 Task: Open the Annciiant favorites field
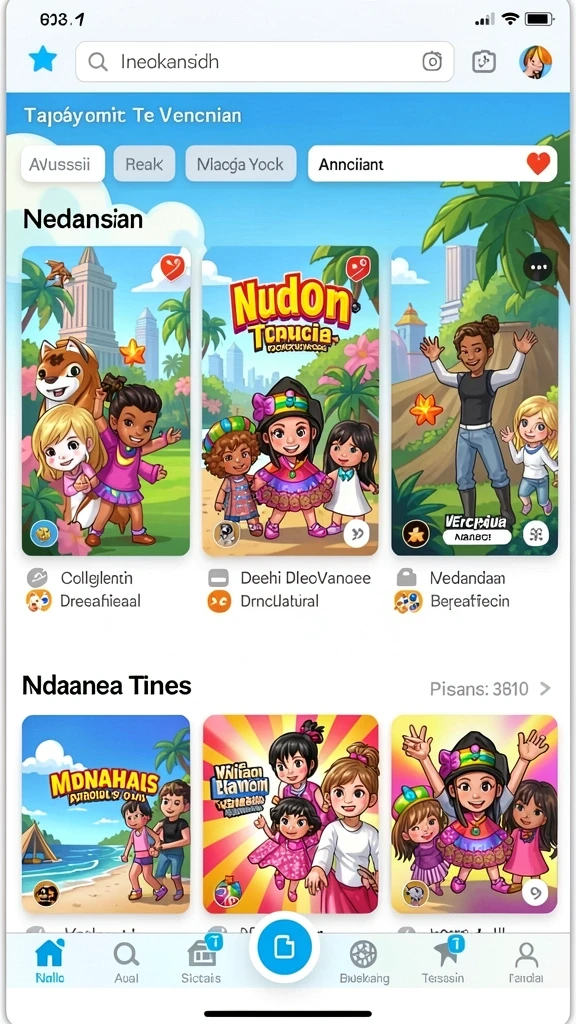click(x=432, y=164)
